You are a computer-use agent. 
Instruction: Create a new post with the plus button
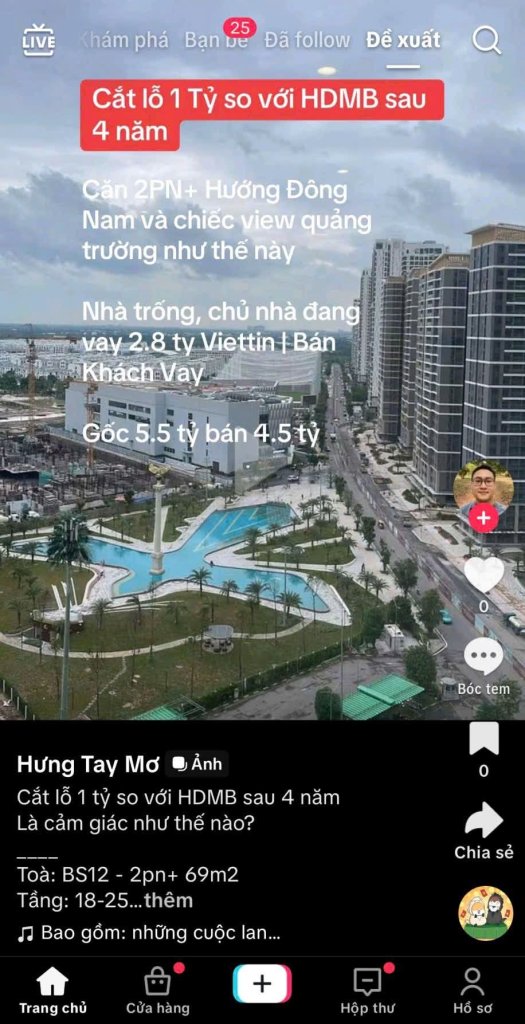[262, 984]
